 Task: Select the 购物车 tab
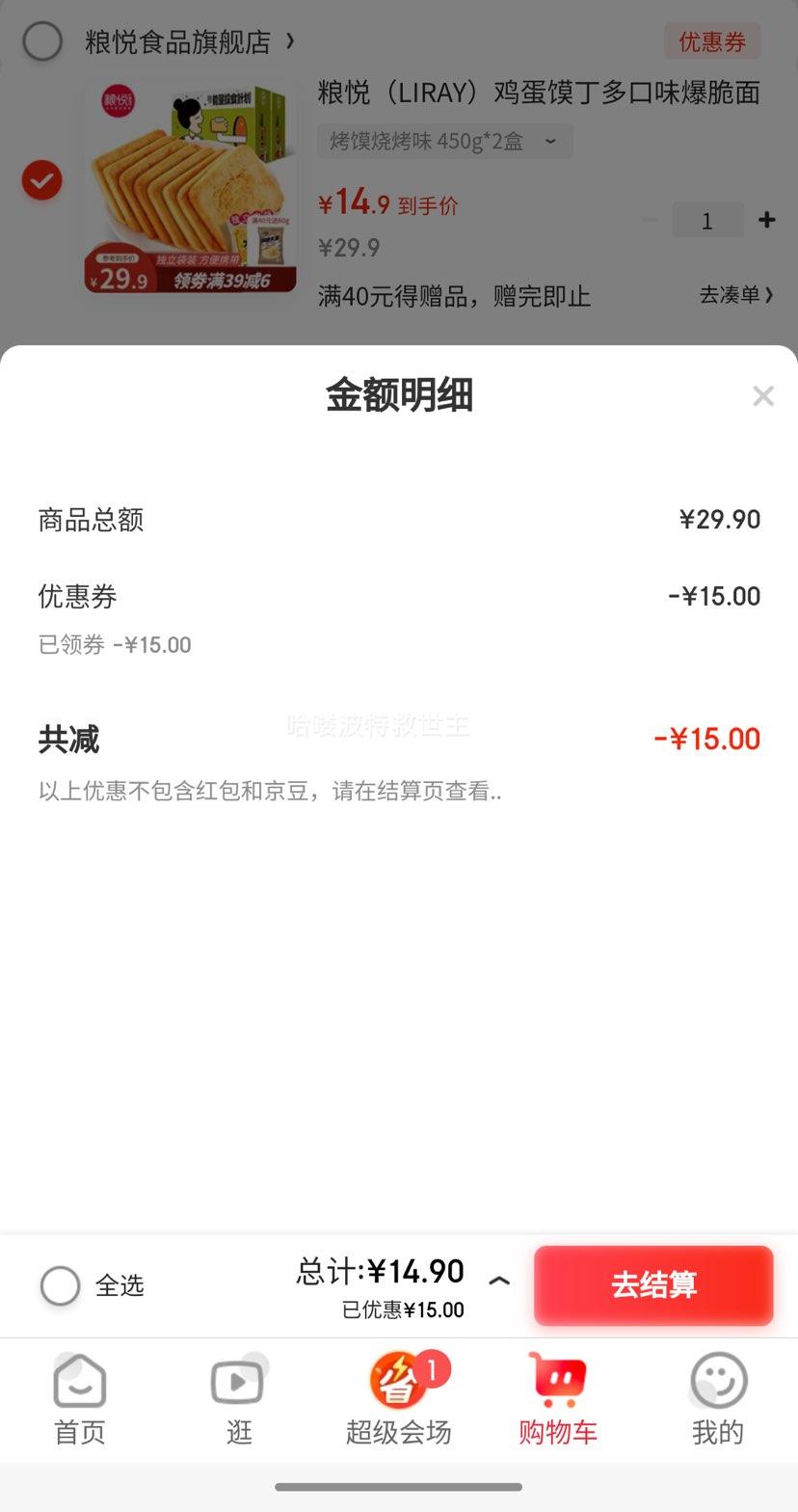point(558,1398)
